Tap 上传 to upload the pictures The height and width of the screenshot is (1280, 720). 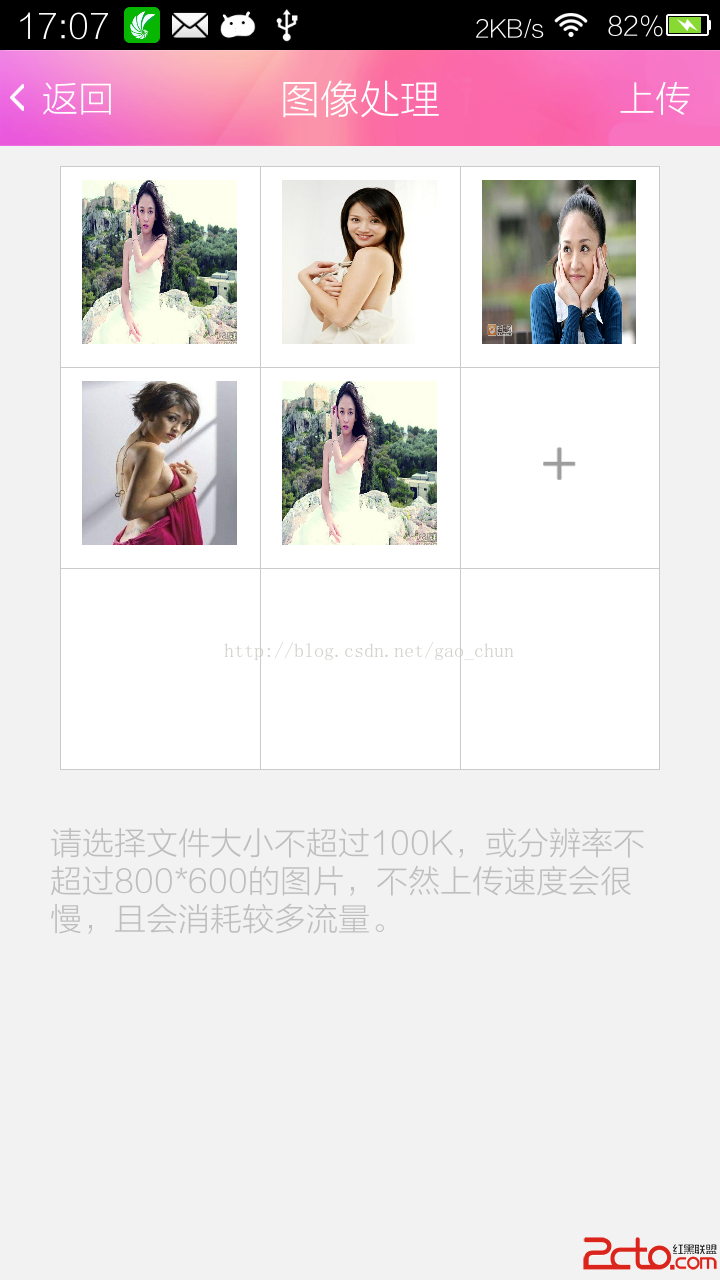tap(655, 99)
